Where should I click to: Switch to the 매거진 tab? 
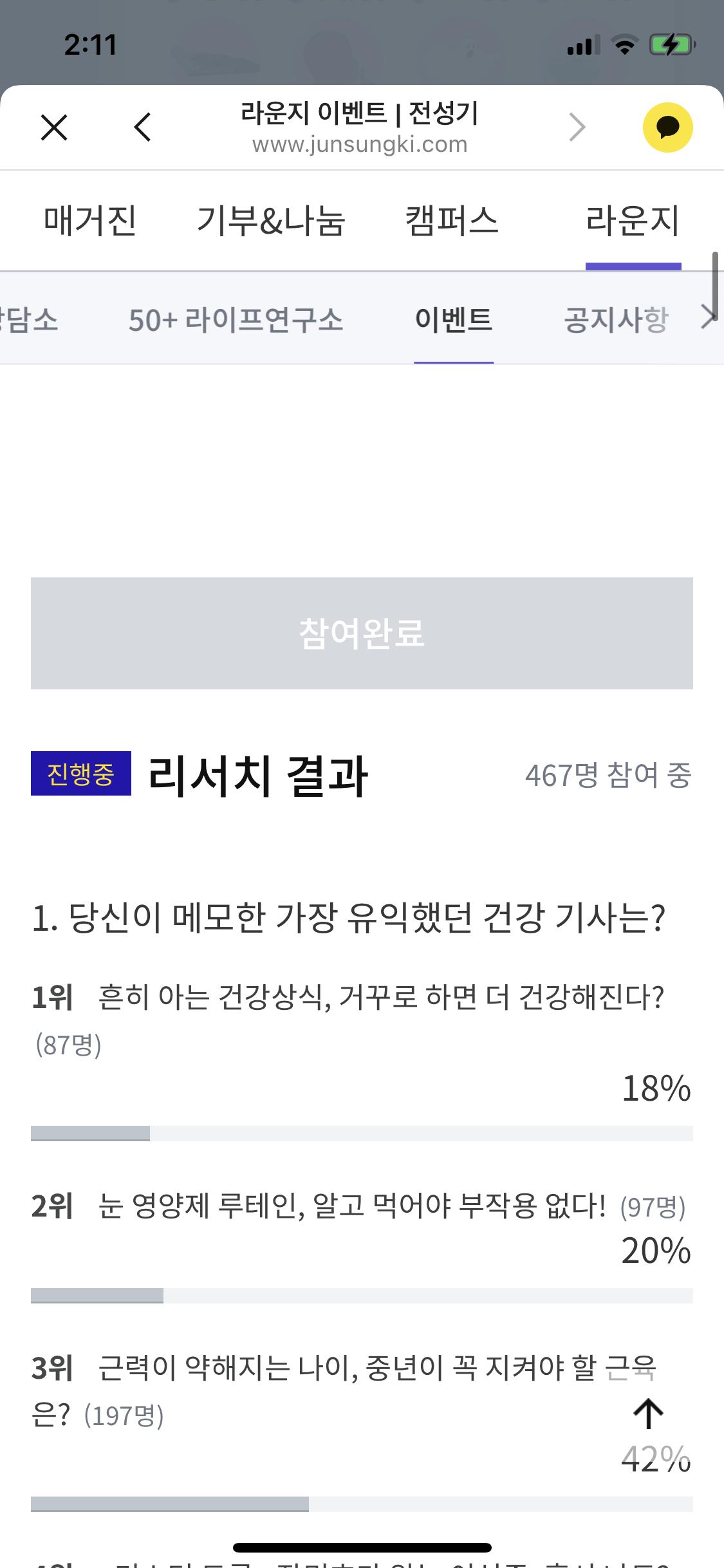point(89,221)
